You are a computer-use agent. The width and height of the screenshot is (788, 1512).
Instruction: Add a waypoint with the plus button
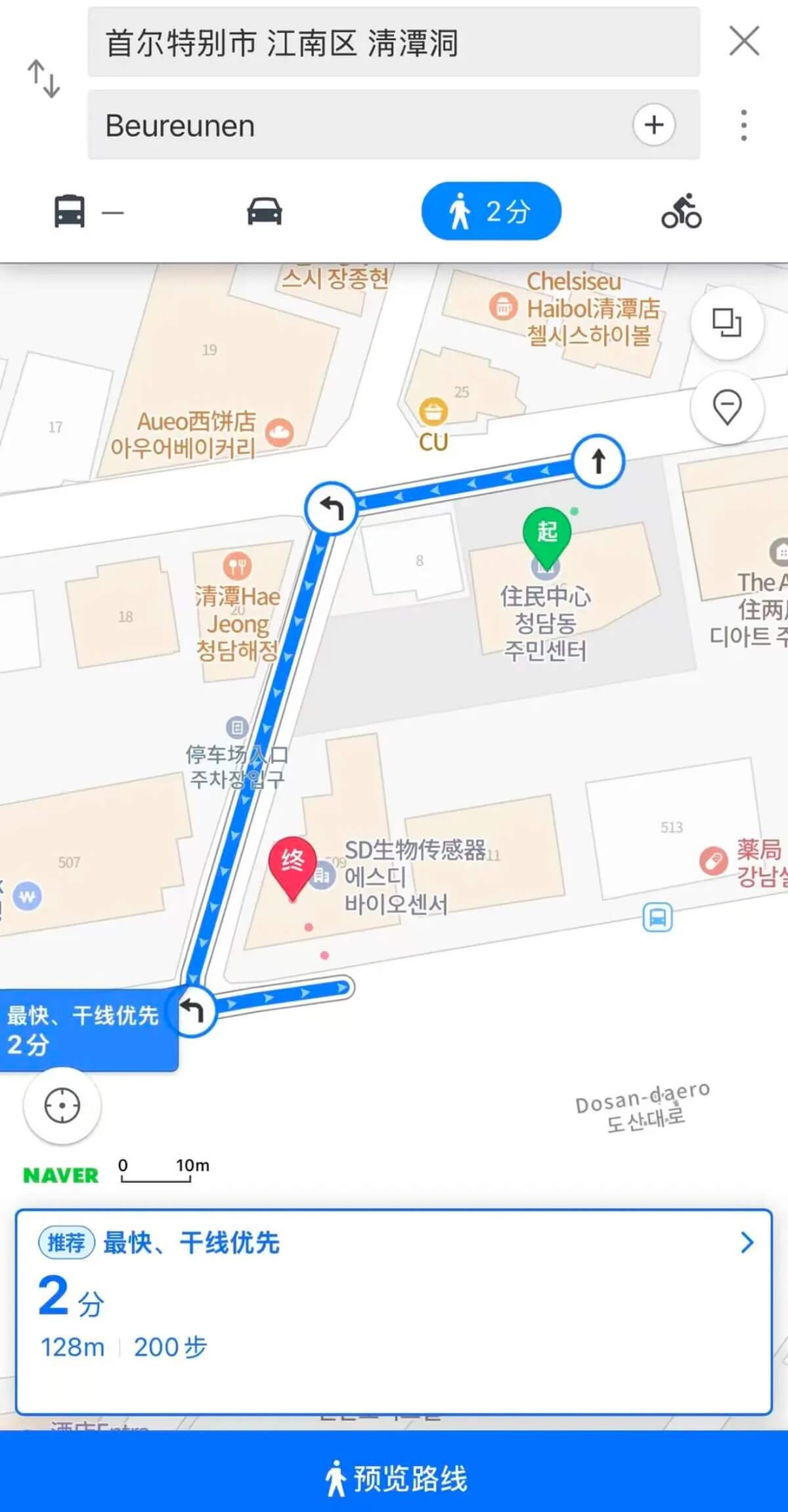[653, 125]
